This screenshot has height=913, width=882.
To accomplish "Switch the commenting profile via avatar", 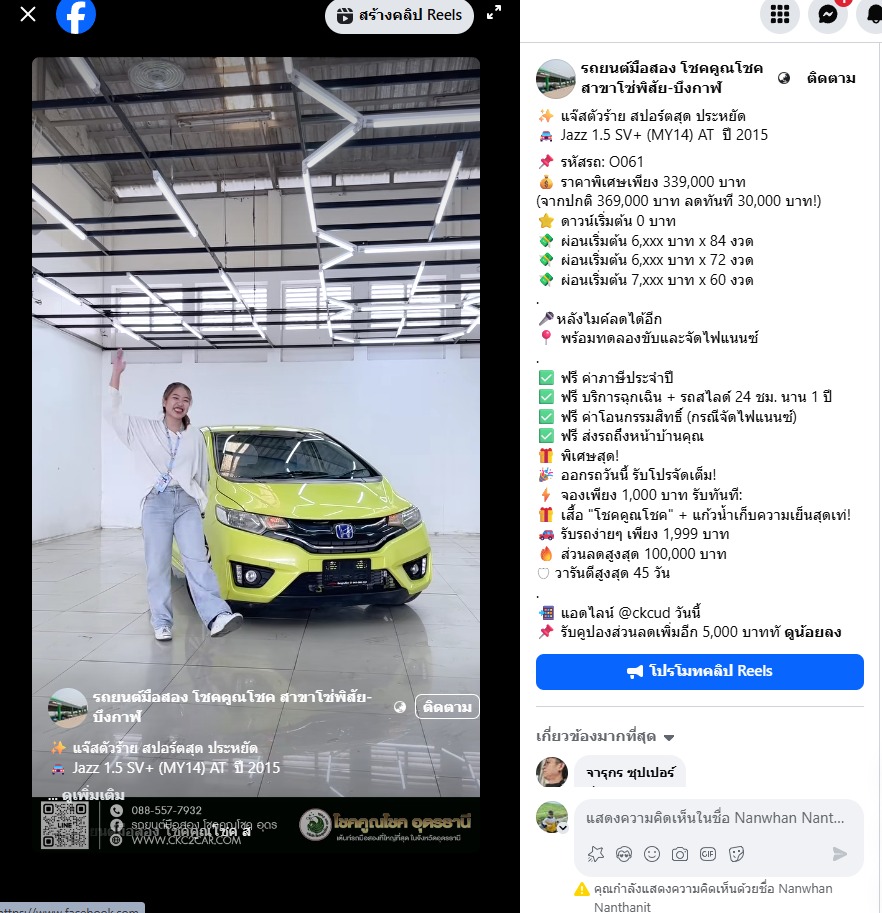I will (x=552, y=818).
